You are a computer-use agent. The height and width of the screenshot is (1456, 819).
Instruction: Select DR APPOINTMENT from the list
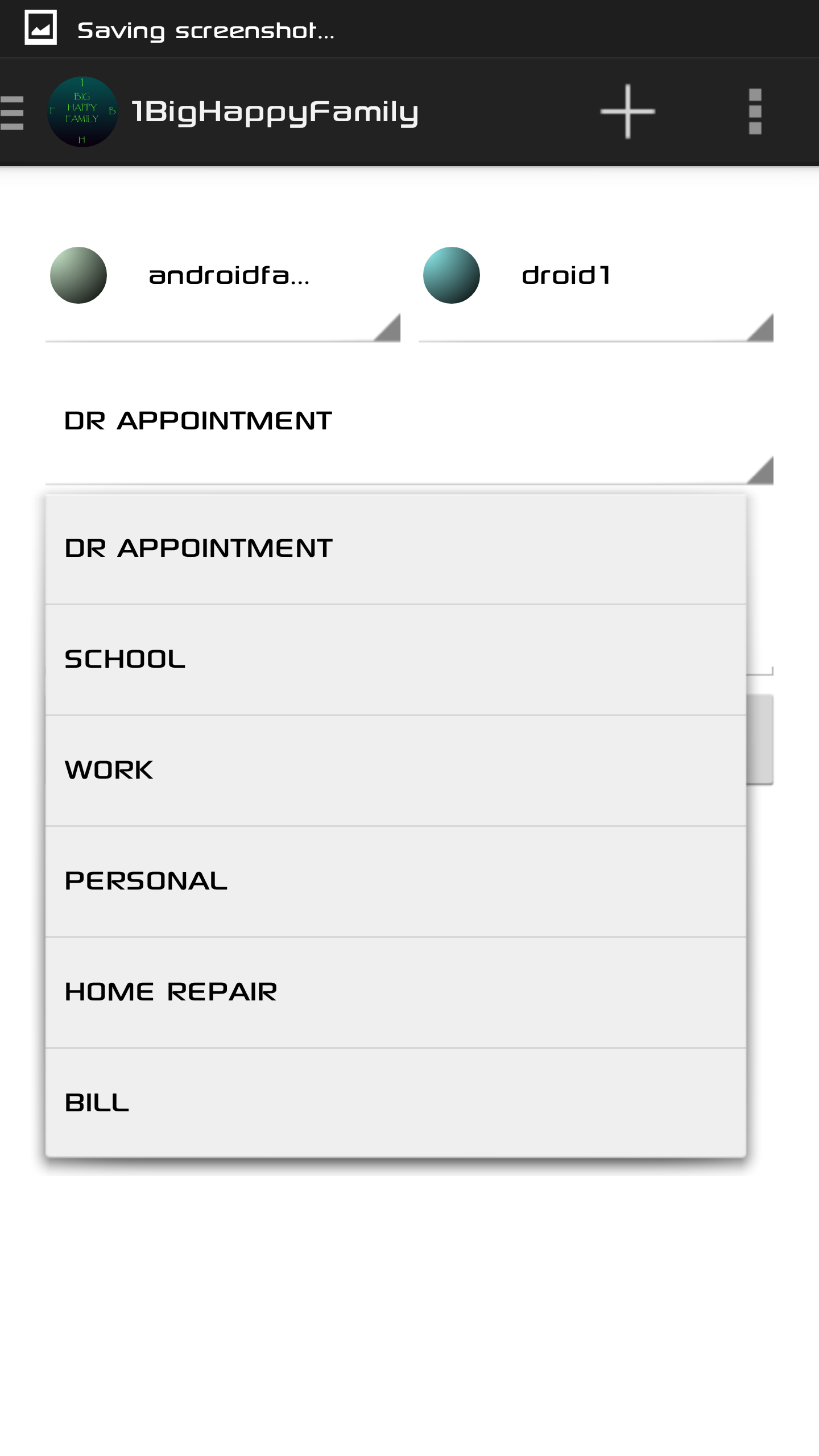(395, 549)
